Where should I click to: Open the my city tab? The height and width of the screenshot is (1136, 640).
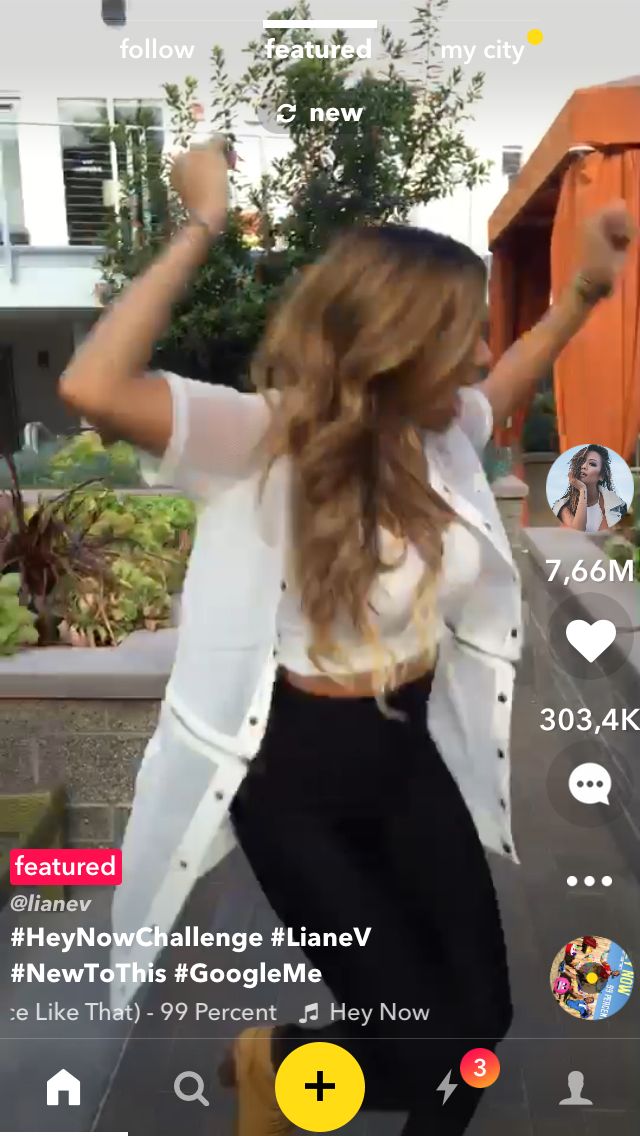coord(482,51)
